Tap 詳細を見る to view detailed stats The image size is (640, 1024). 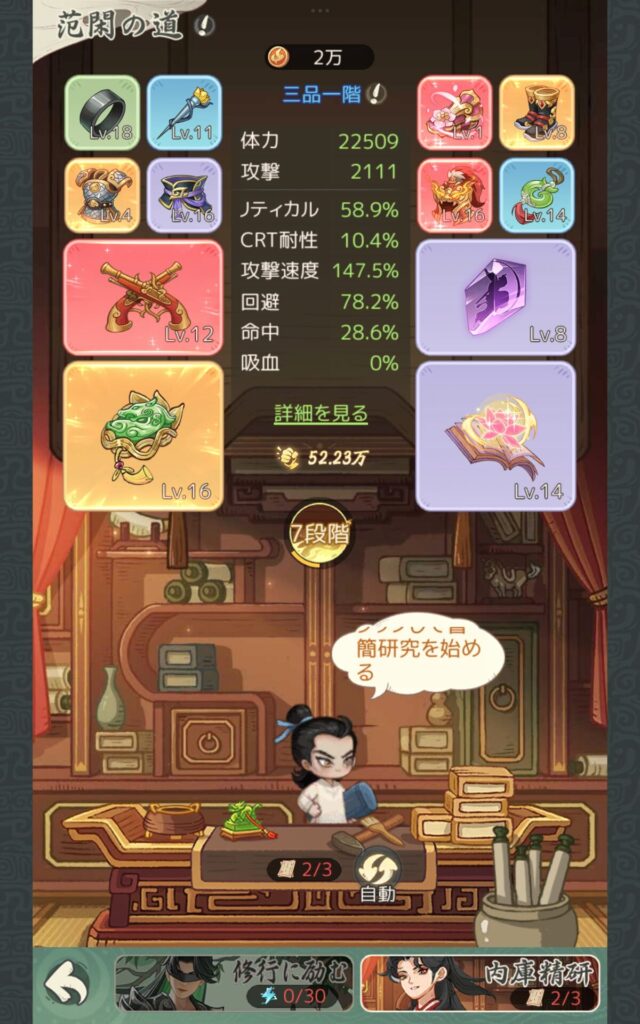321,413
